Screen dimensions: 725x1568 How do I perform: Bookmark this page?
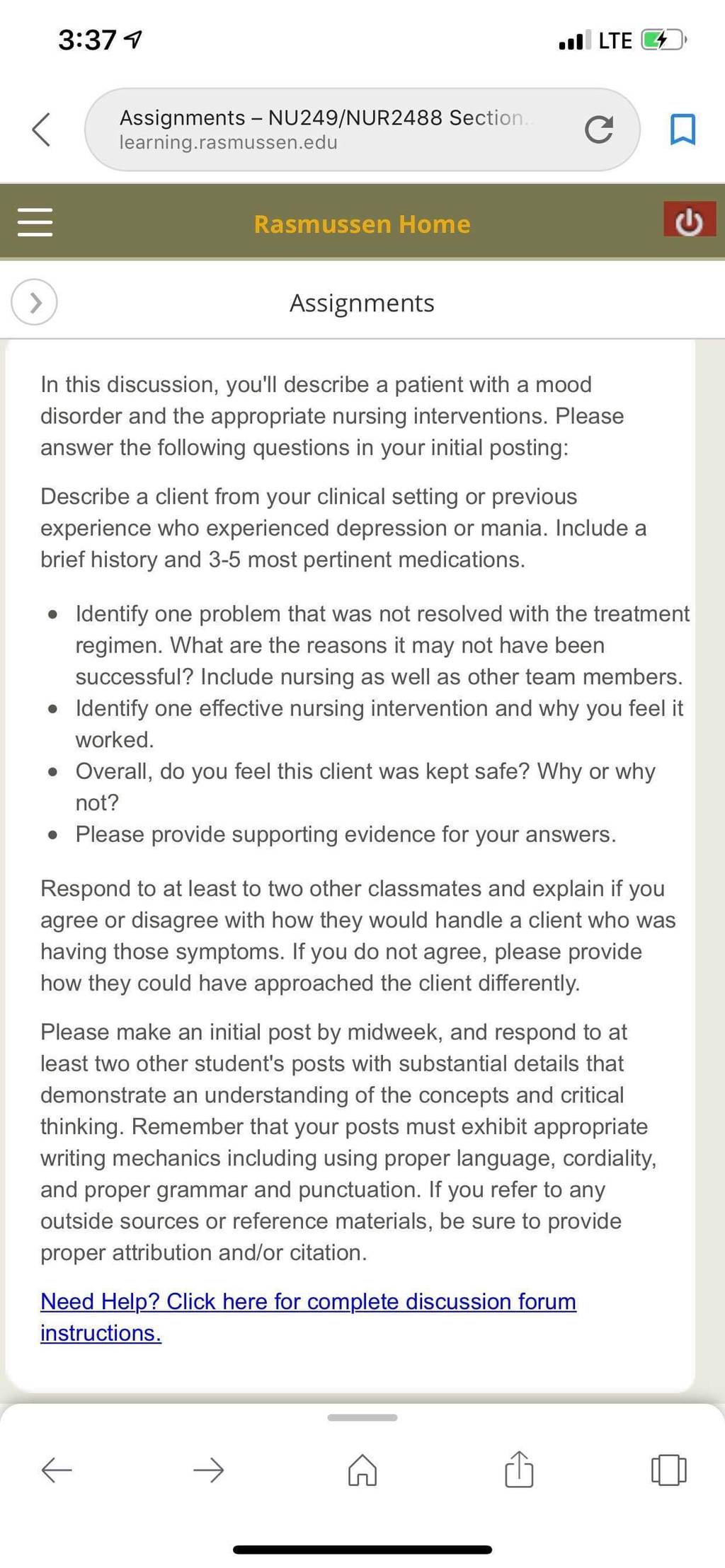[683, 129]
